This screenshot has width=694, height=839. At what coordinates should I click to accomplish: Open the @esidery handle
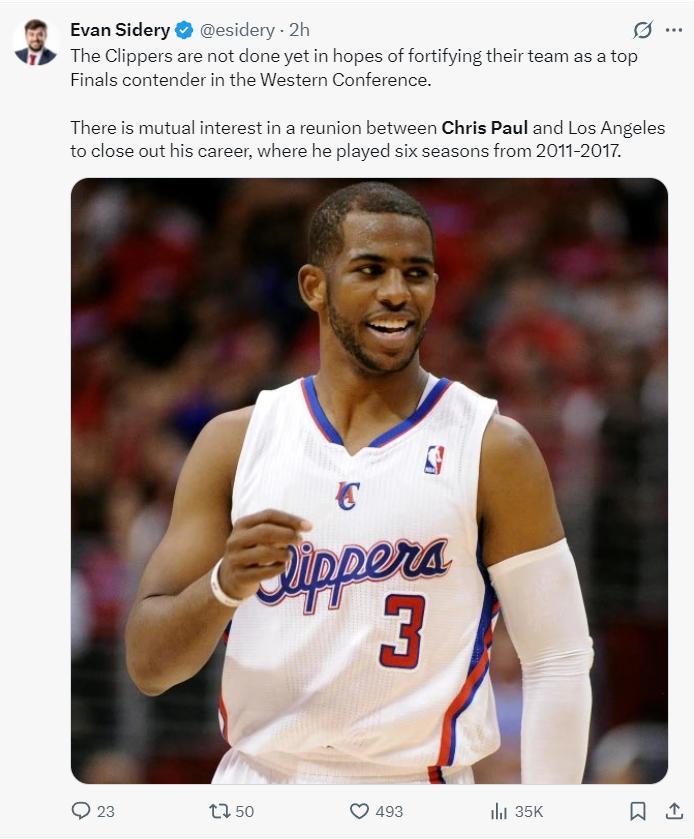[x=238, y=30]
